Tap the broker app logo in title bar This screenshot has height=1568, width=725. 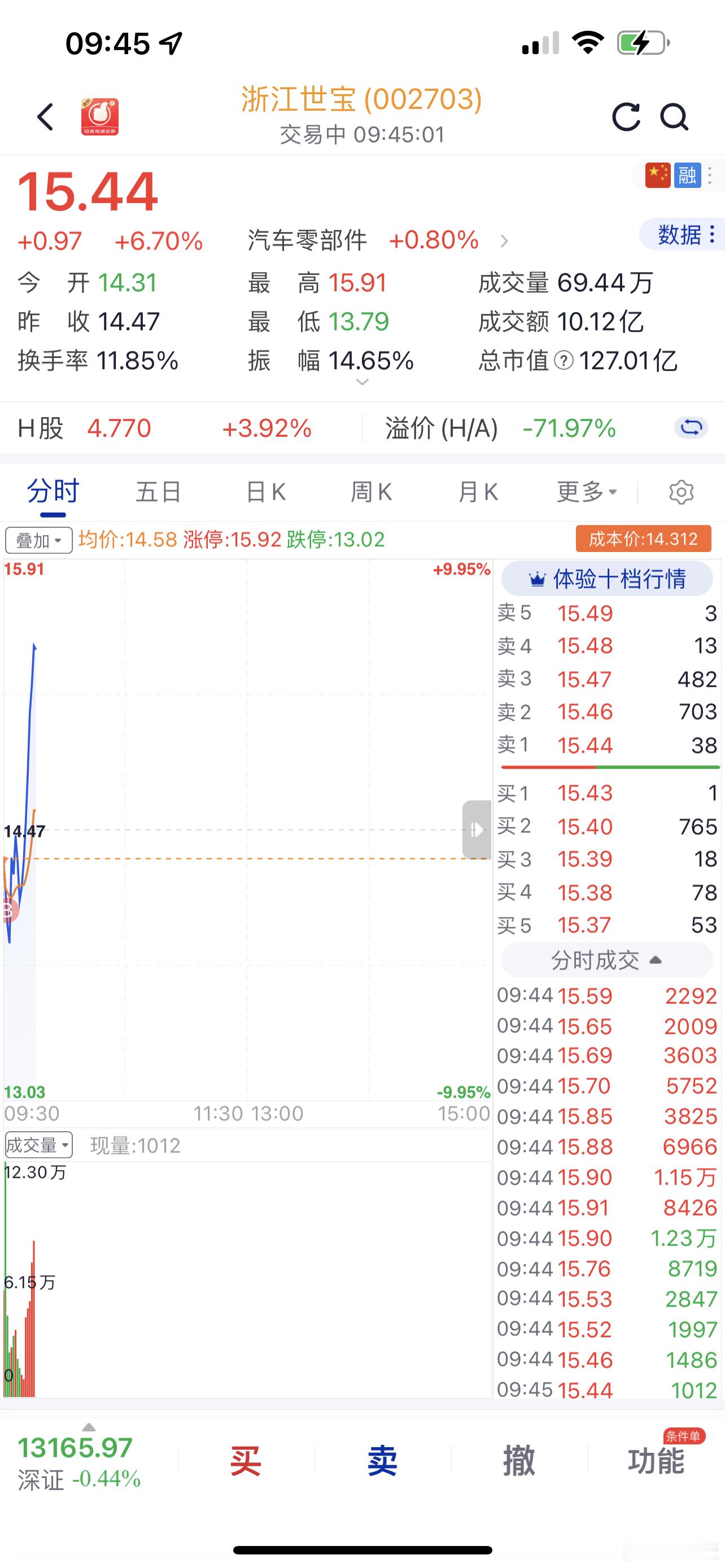click(x=99, y=116)
